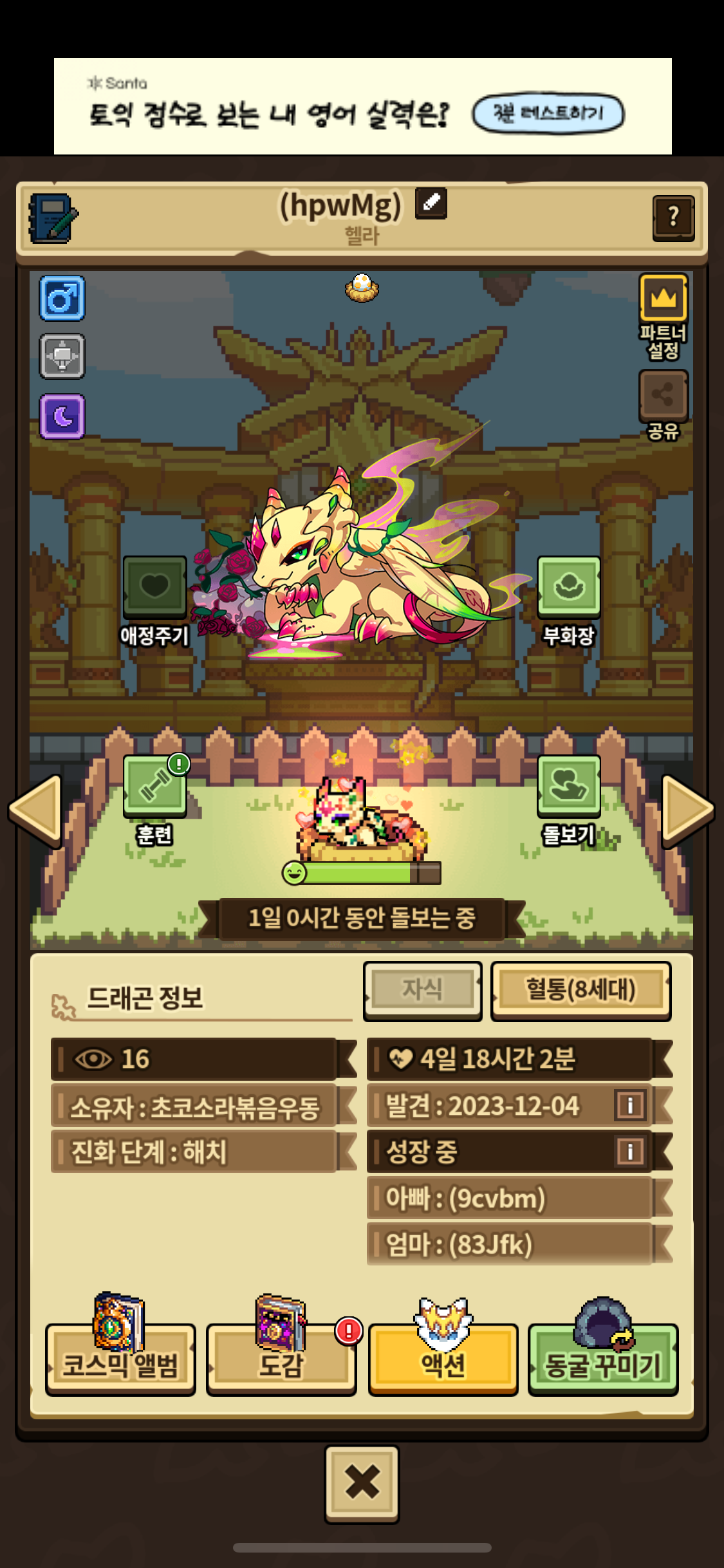Tap the 파트너 설정 crown button
The width and height of the screenshot is (724, 1568).
(664, 298)
